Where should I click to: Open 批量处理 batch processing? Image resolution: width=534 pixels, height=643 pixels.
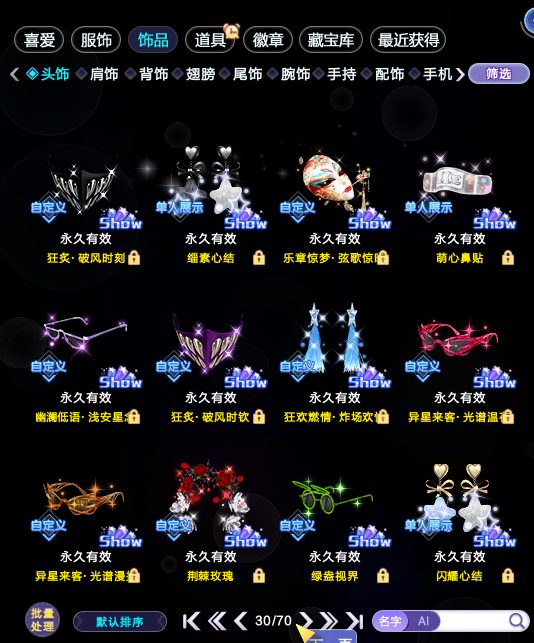[42, 620]
